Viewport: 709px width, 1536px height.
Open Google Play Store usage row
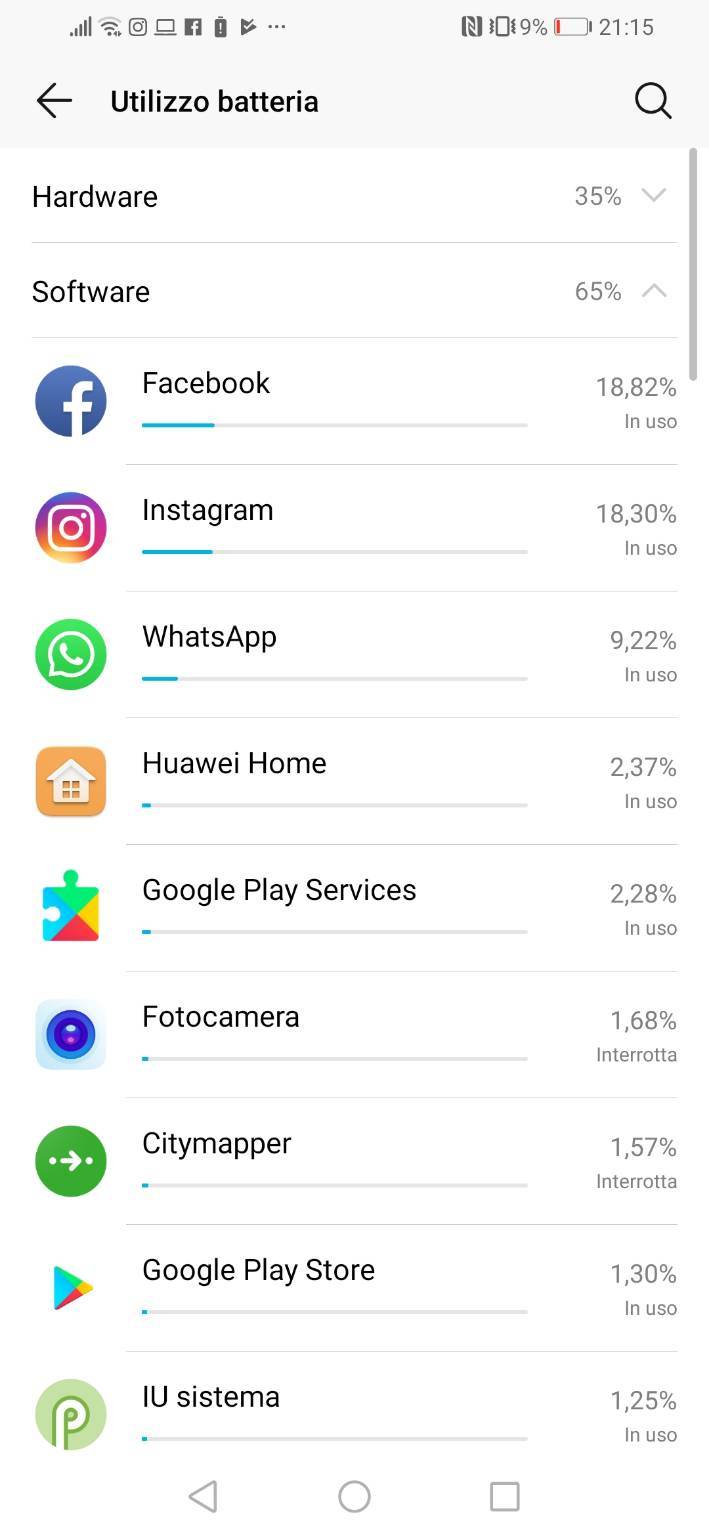(x=354, y=1288)
